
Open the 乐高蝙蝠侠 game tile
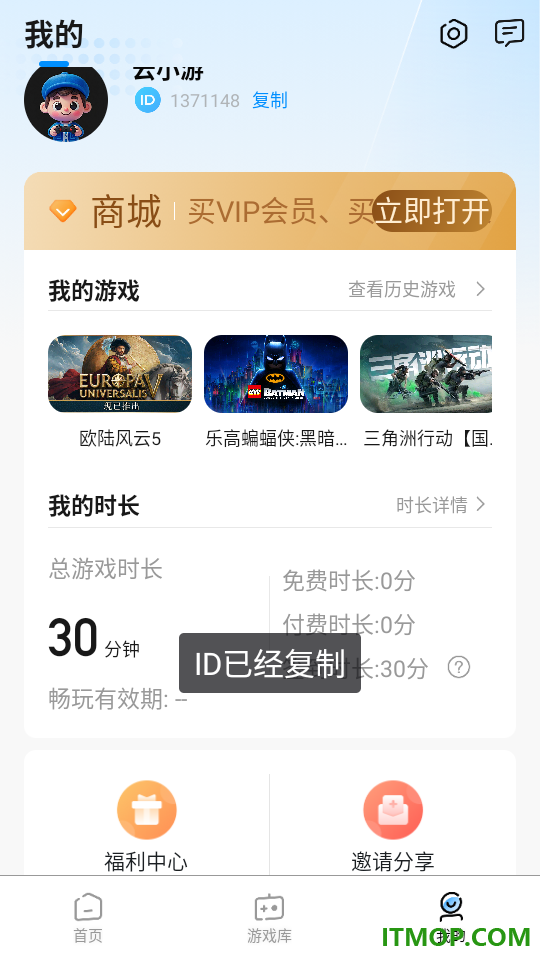point(276,392)
